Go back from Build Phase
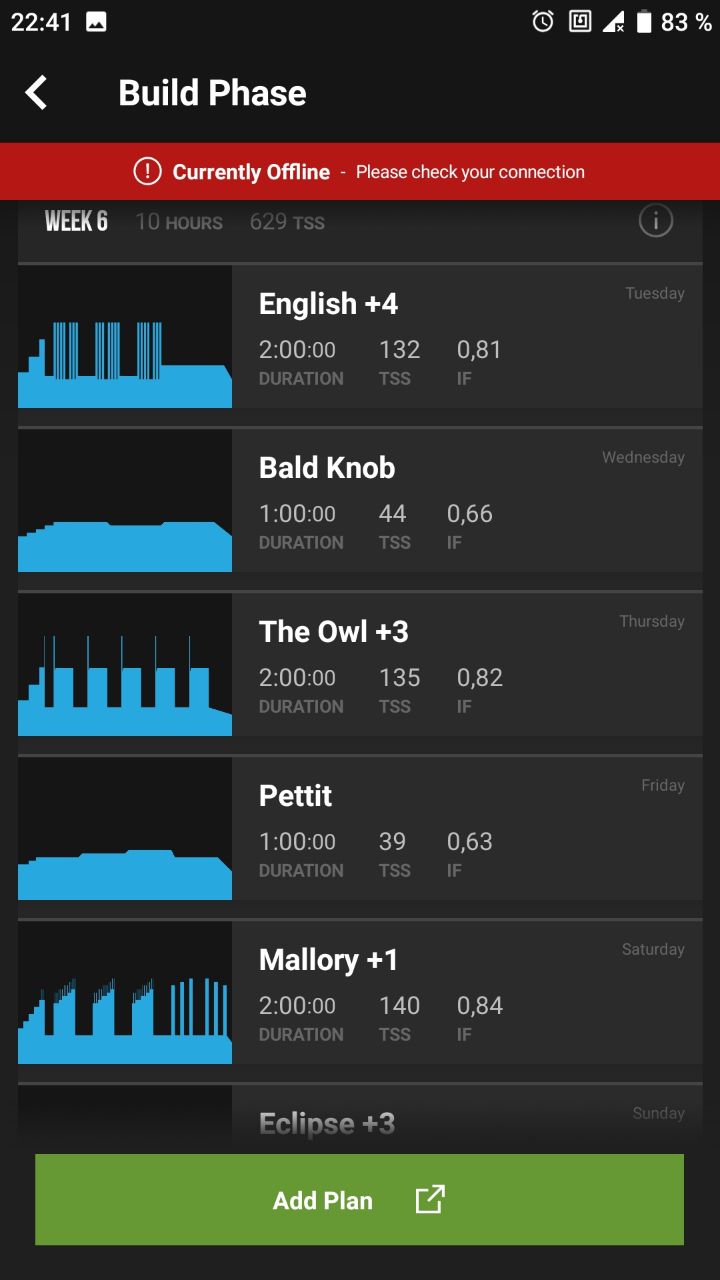The width and height of the screenshot is (720, 1280). (37, 93)
